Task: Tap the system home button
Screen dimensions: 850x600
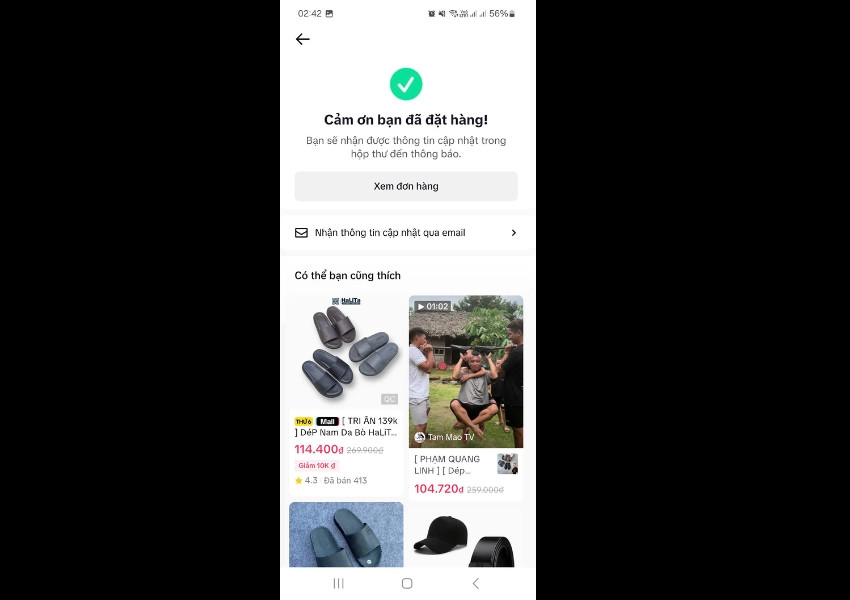Action: [x=407, y=583]
